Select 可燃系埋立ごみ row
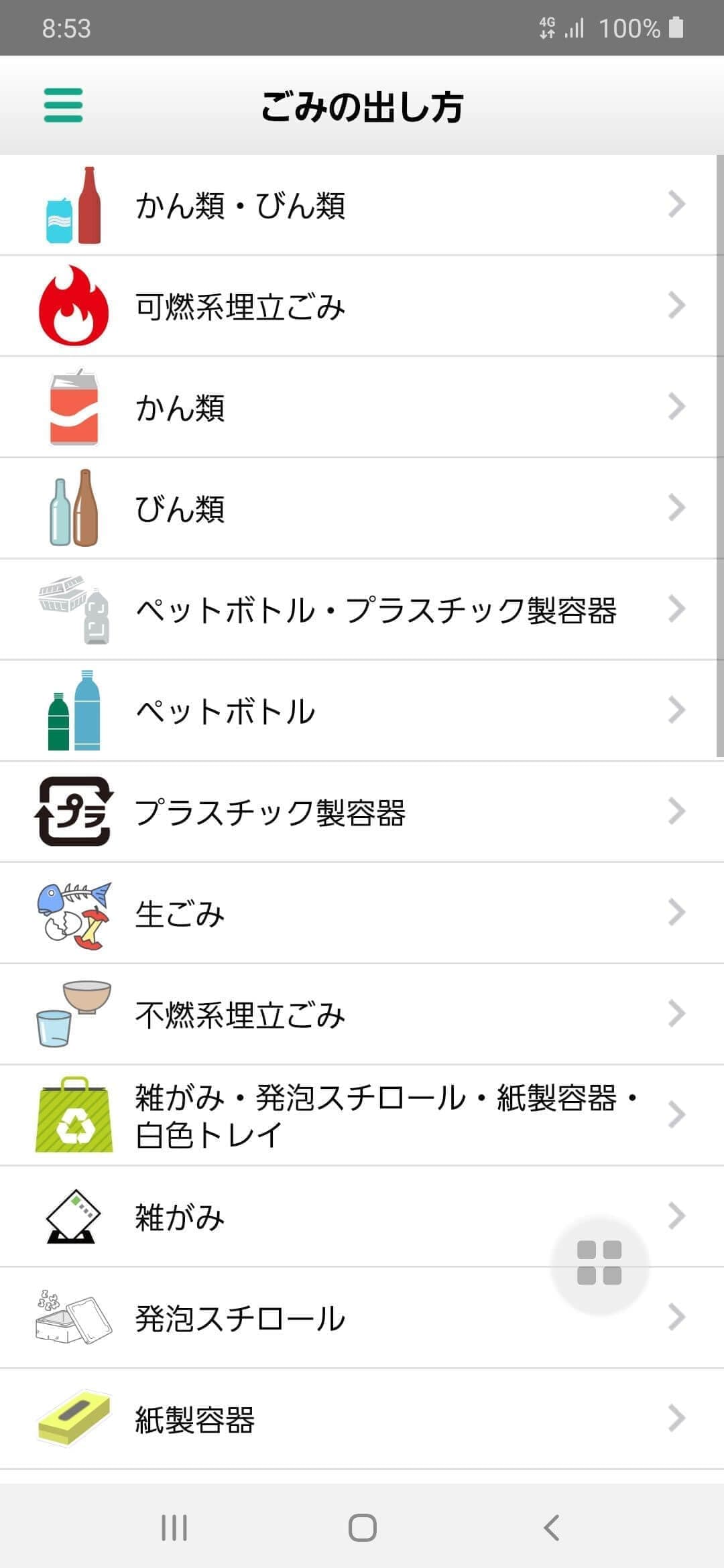Image resolution: width=724 pixels, height=1568 pixels. 362,306
